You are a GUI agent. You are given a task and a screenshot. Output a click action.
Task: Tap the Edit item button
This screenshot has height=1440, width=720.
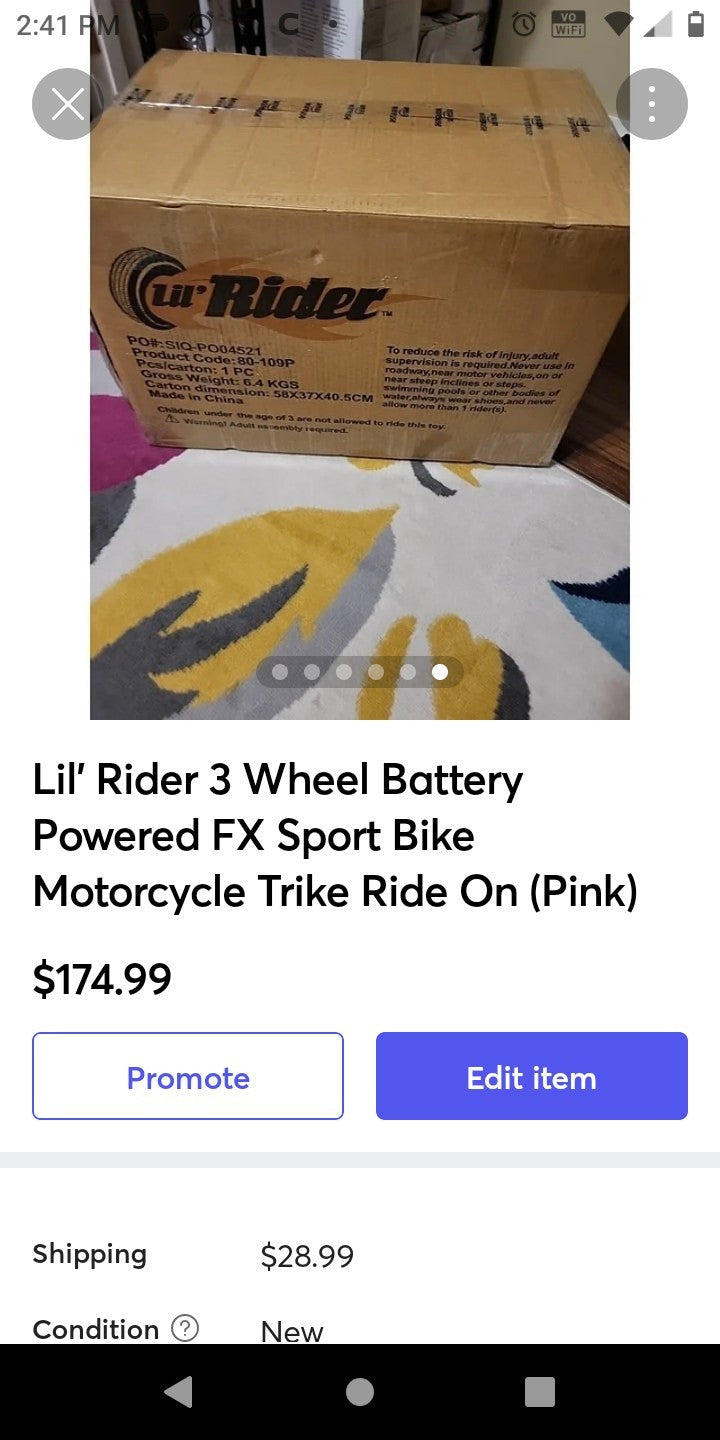pyautogui.click(x=531, y=1076)
